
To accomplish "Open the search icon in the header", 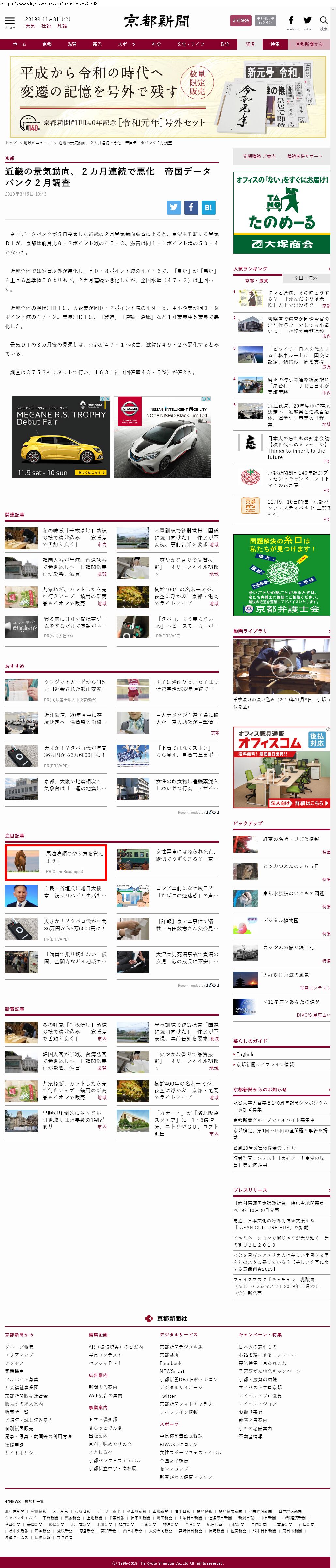I will 324,21.
